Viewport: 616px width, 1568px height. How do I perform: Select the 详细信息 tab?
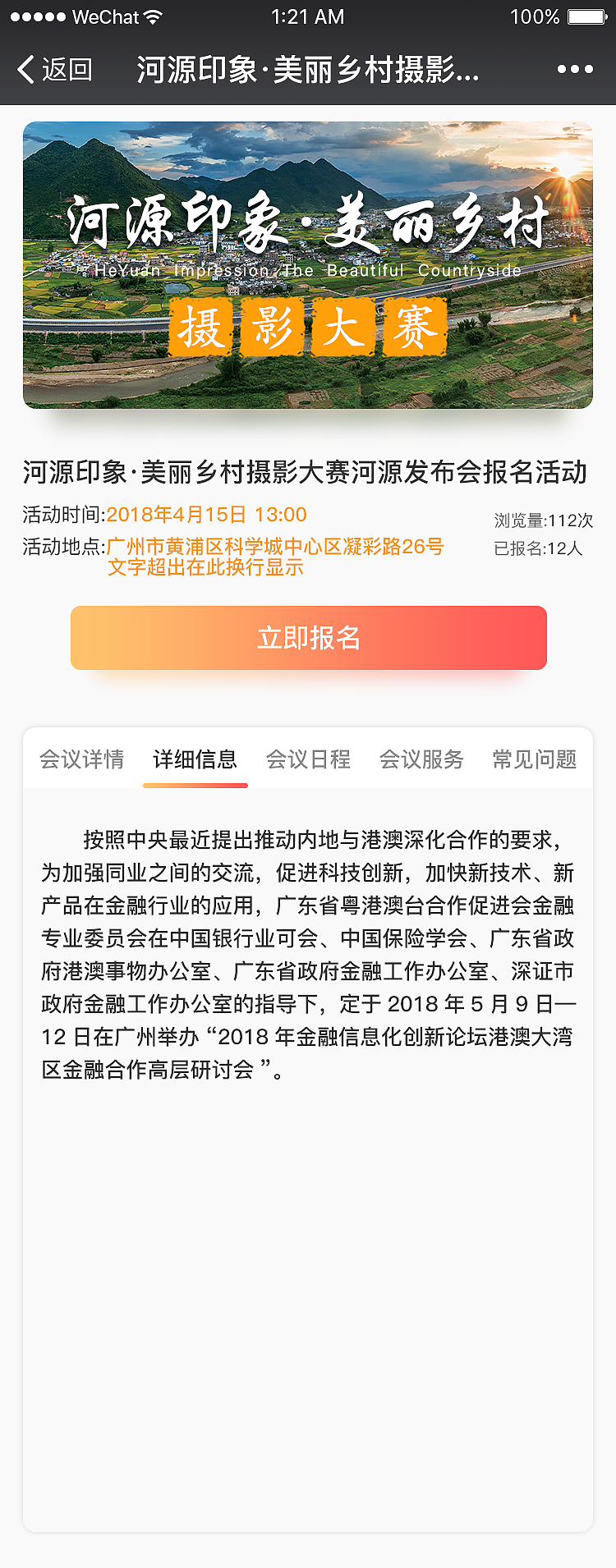pos(195,759)
